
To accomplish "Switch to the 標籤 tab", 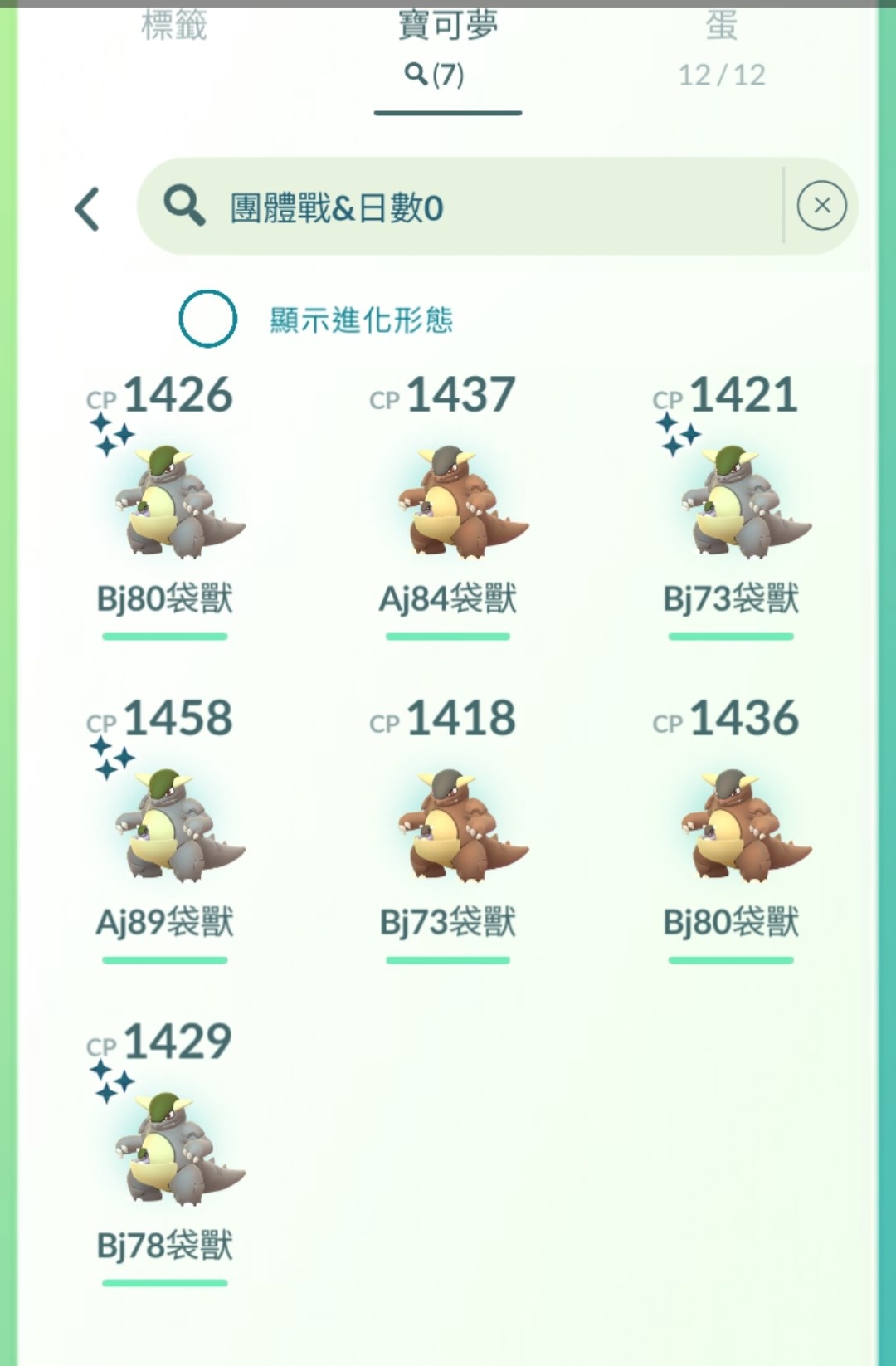I will [173, 25].
